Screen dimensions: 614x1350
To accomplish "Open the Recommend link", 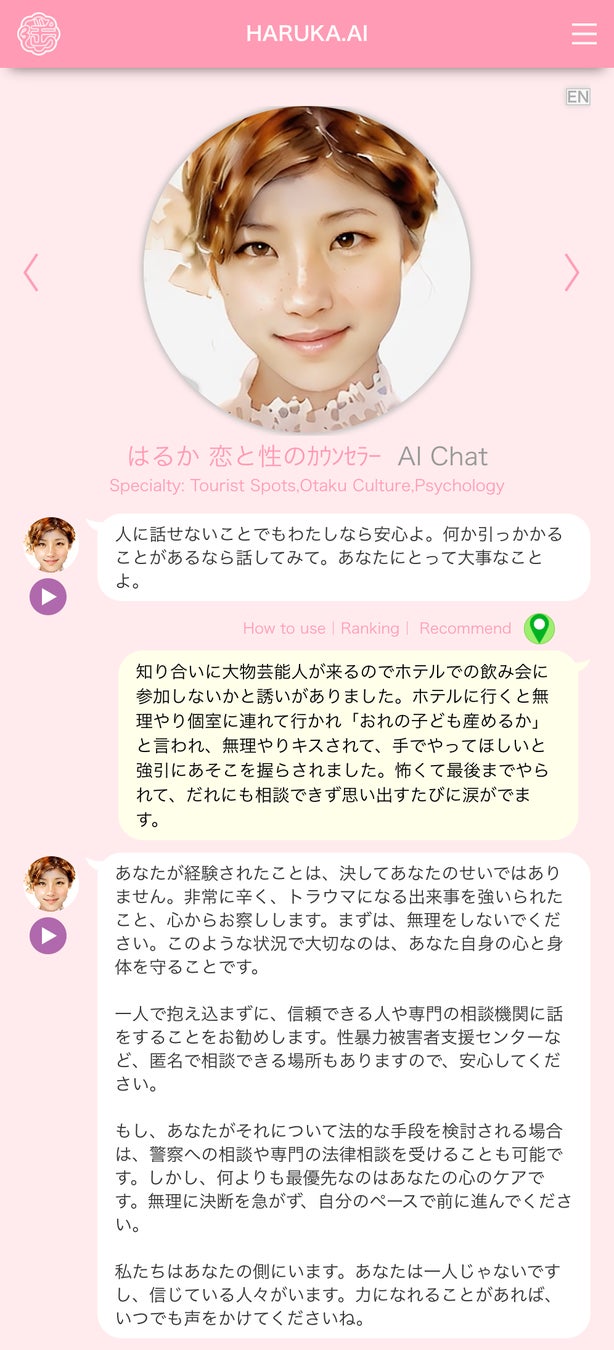I will tap(465, 629).
